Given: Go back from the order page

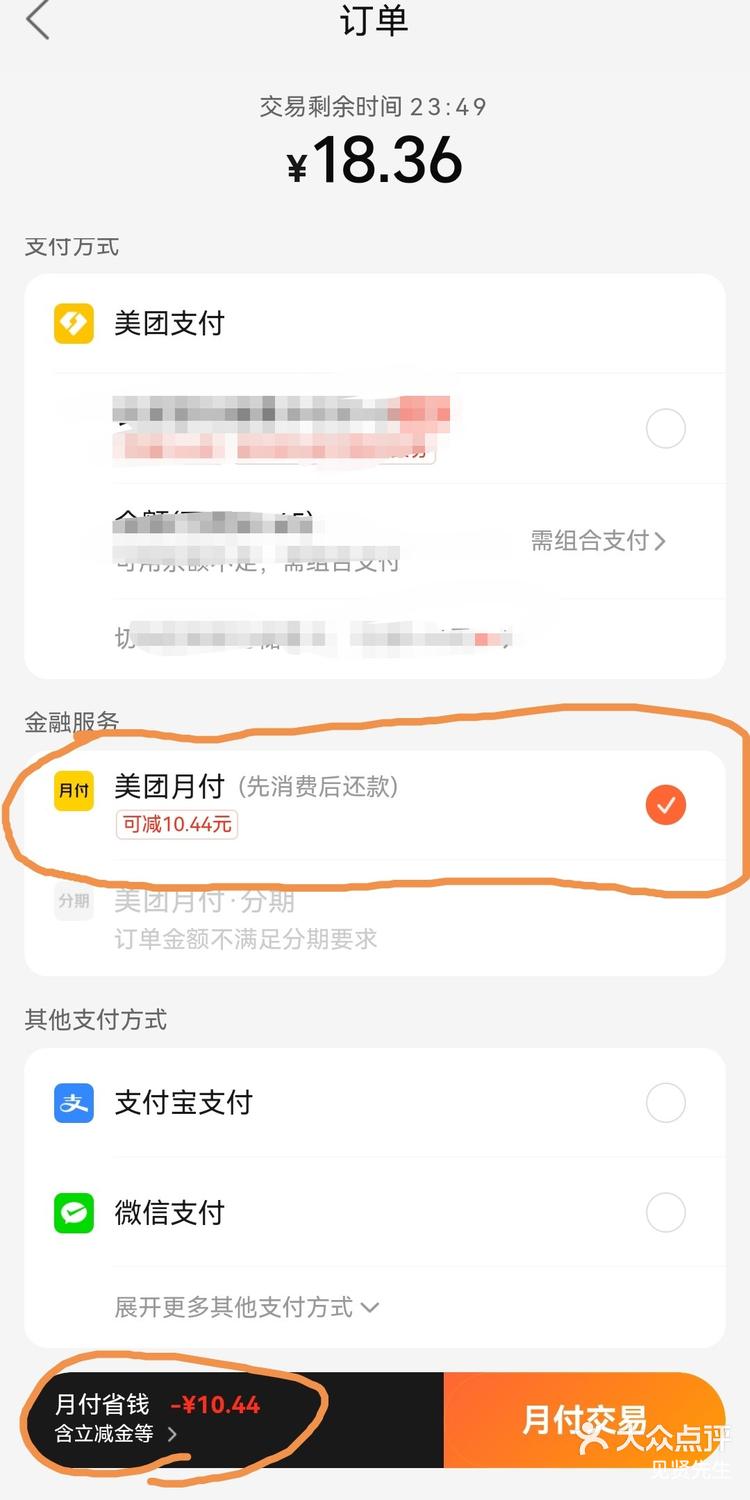Looking at the screenshot, I should [x=38, y=20].
